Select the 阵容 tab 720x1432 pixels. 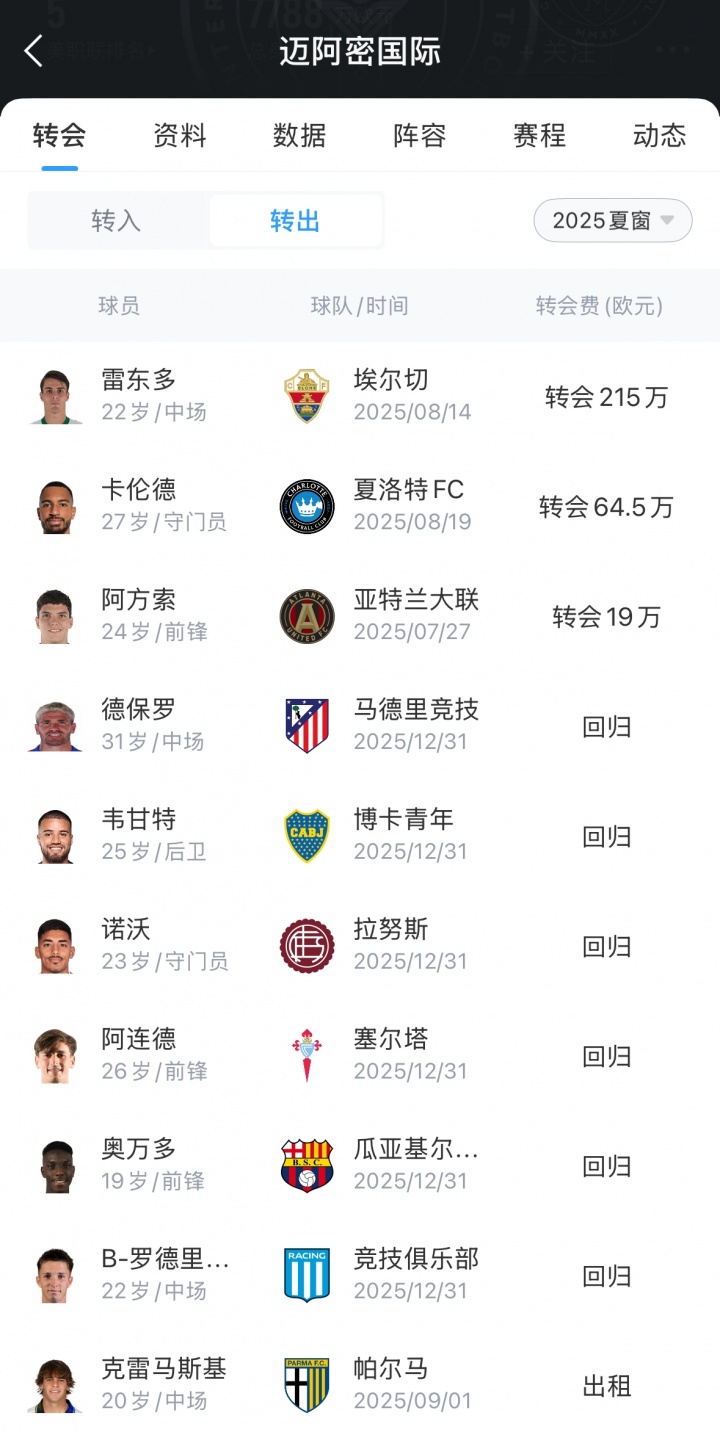pos(420,135)
